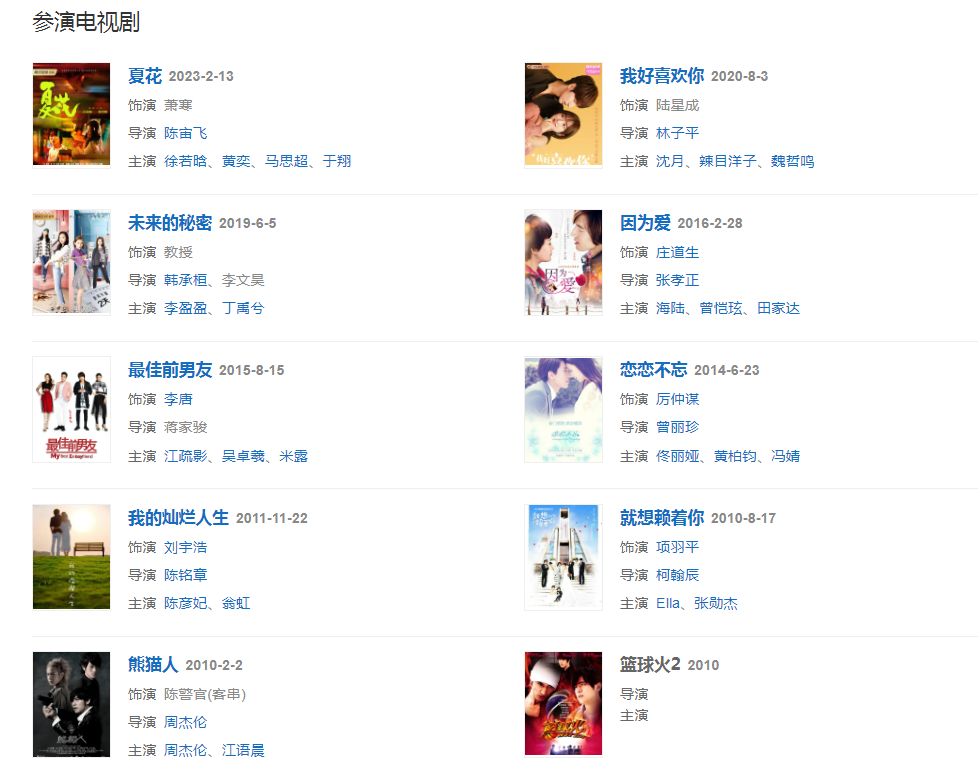View actress 陈彦妃's profile
This screenshot has width=978, height=777.
(x=185, y=603)
